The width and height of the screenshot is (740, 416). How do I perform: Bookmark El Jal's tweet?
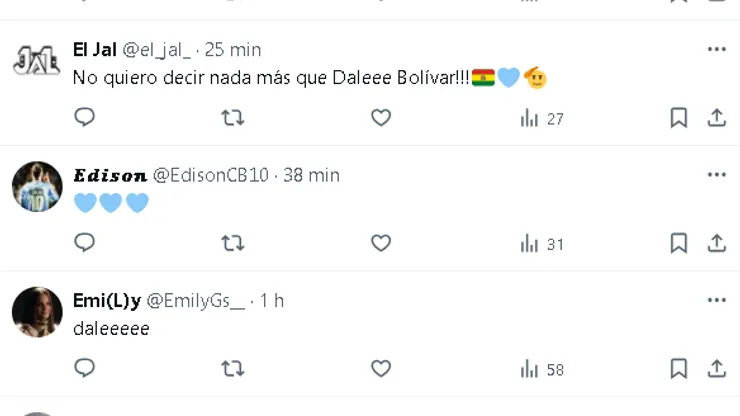678,118
